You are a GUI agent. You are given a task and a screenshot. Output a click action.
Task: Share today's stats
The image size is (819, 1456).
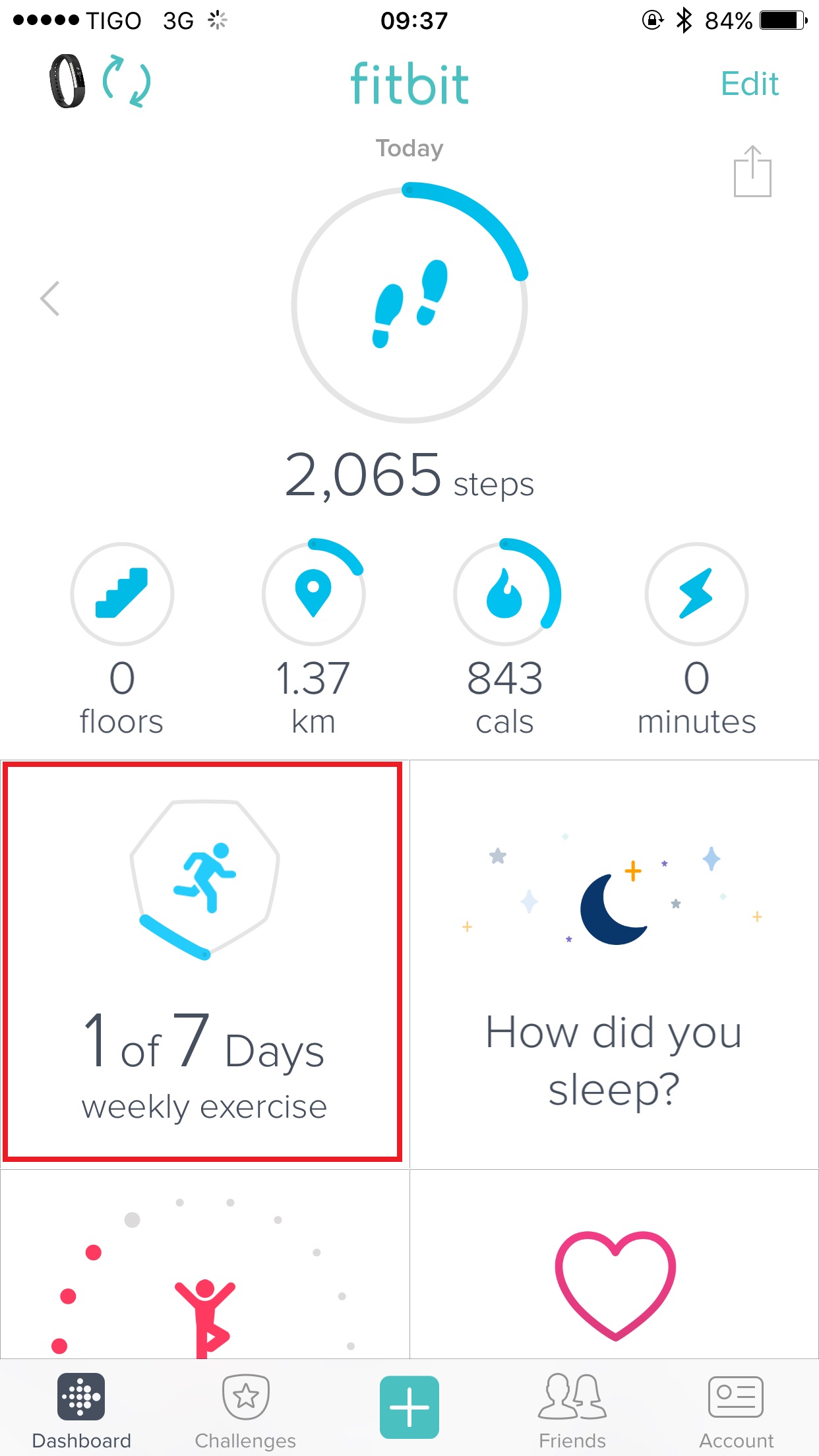752,171
